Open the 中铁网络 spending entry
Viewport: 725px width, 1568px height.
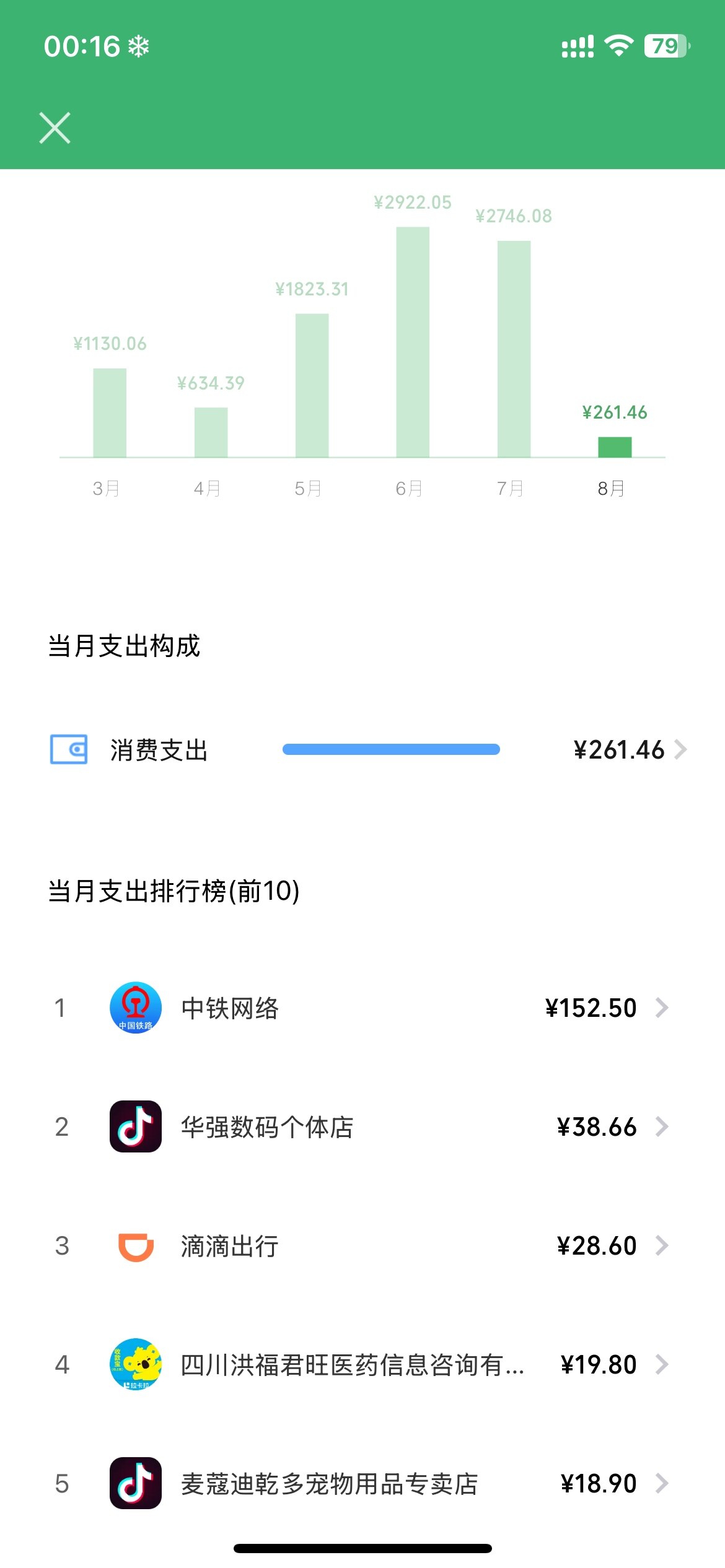coord(362,1008)
